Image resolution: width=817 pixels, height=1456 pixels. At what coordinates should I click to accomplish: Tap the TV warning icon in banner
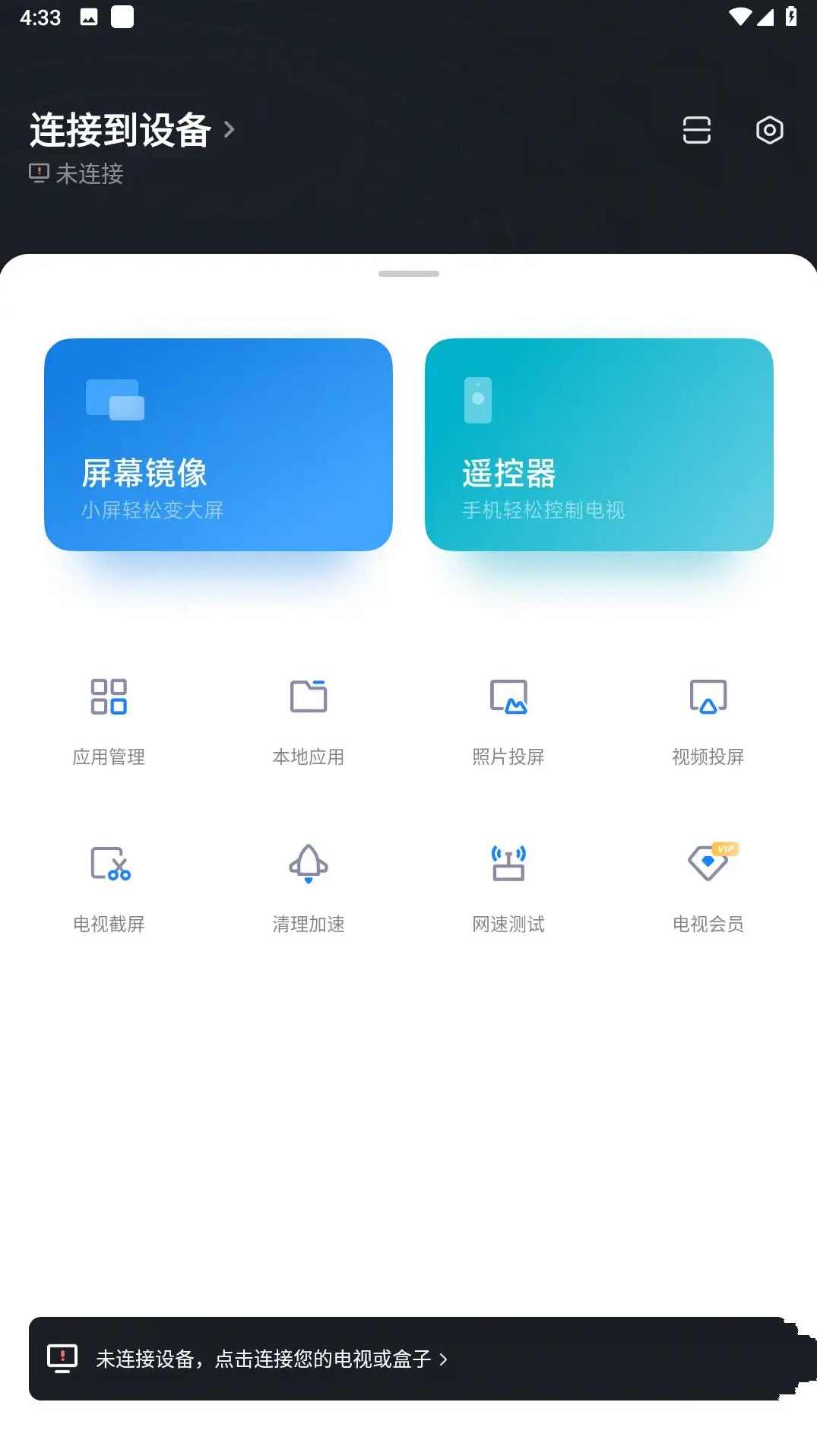[x=63, y=1358]
